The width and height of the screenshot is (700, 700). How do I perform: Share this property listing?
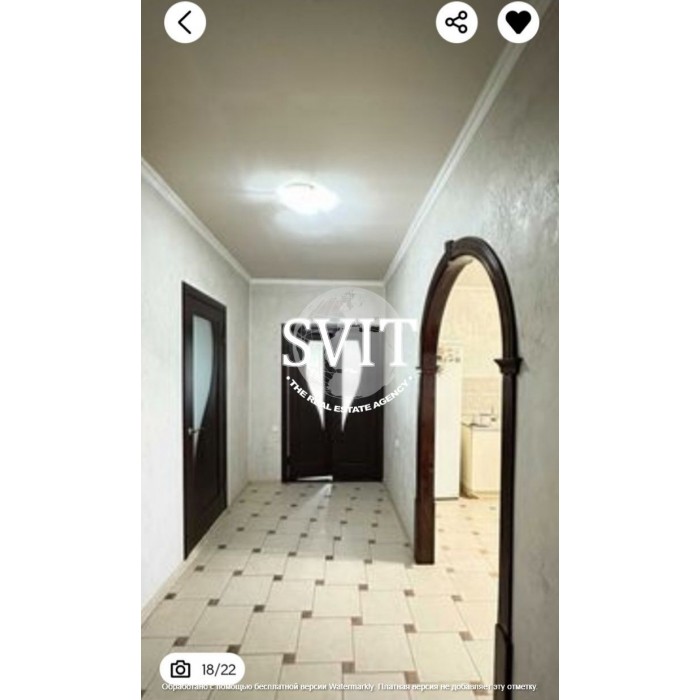[x=457, y=22]
